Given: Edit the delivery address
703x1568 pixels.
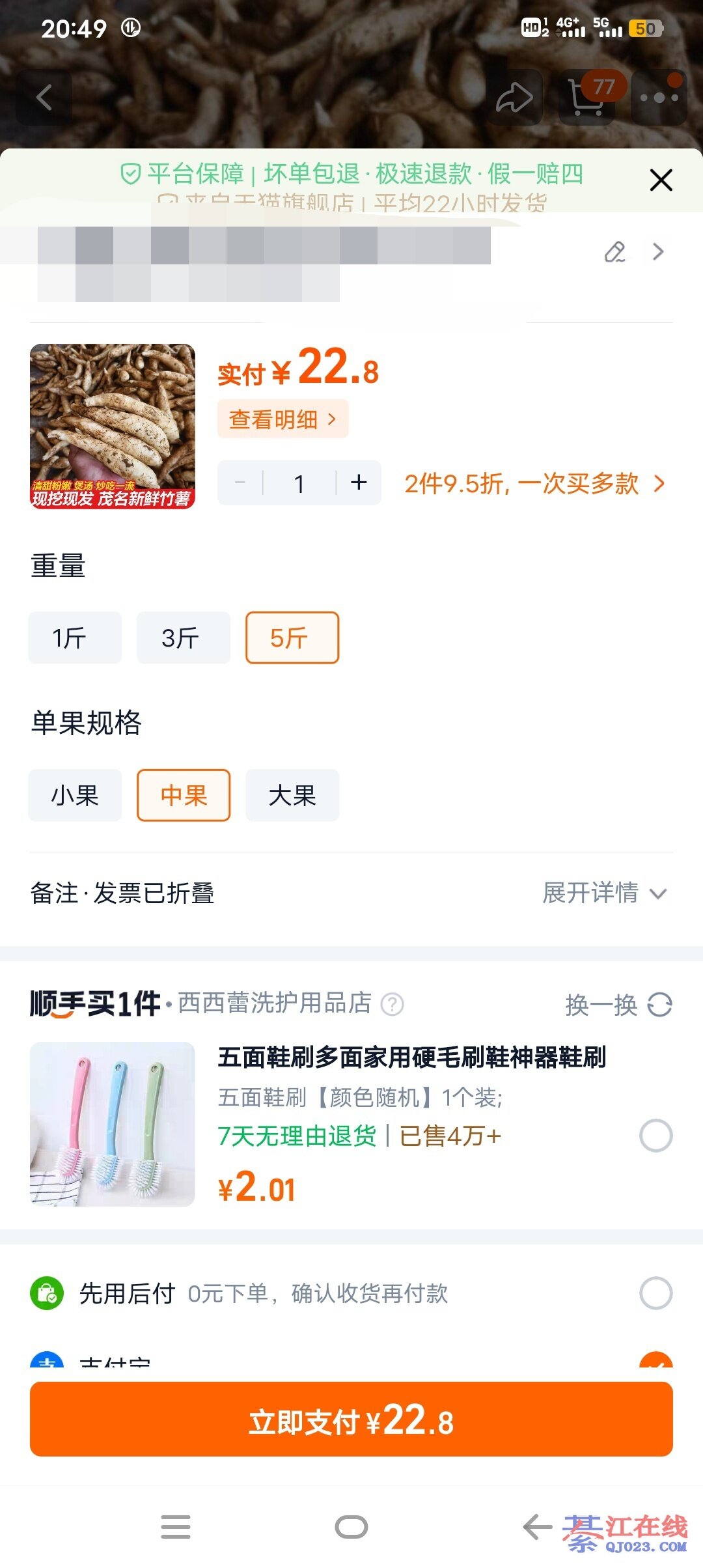Looking at the screenshot, I should tap(614, 252).
